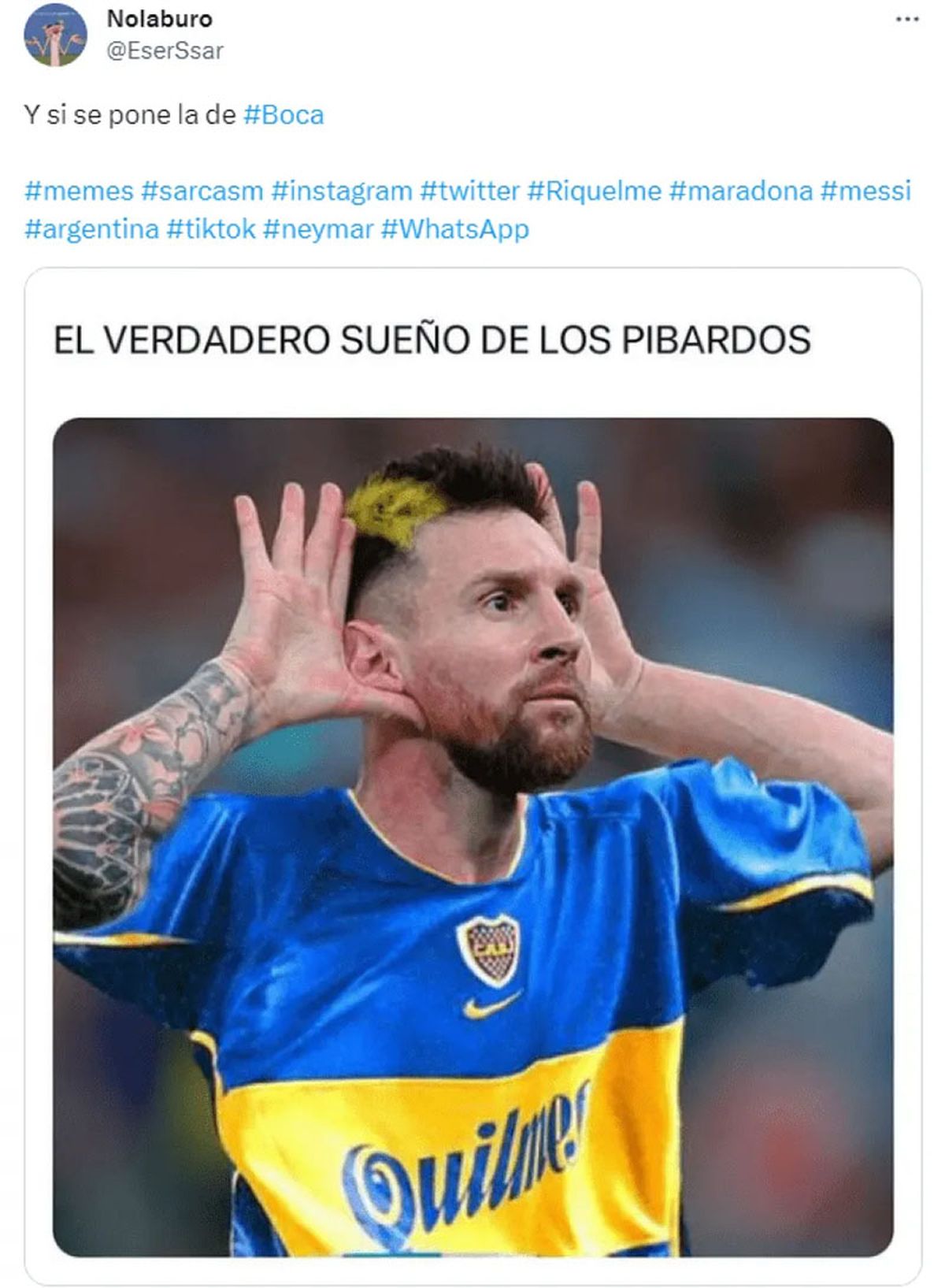Open the #memes hashtag
The height and width of the screenshot is (1288, 945).
tap(79, 191)
